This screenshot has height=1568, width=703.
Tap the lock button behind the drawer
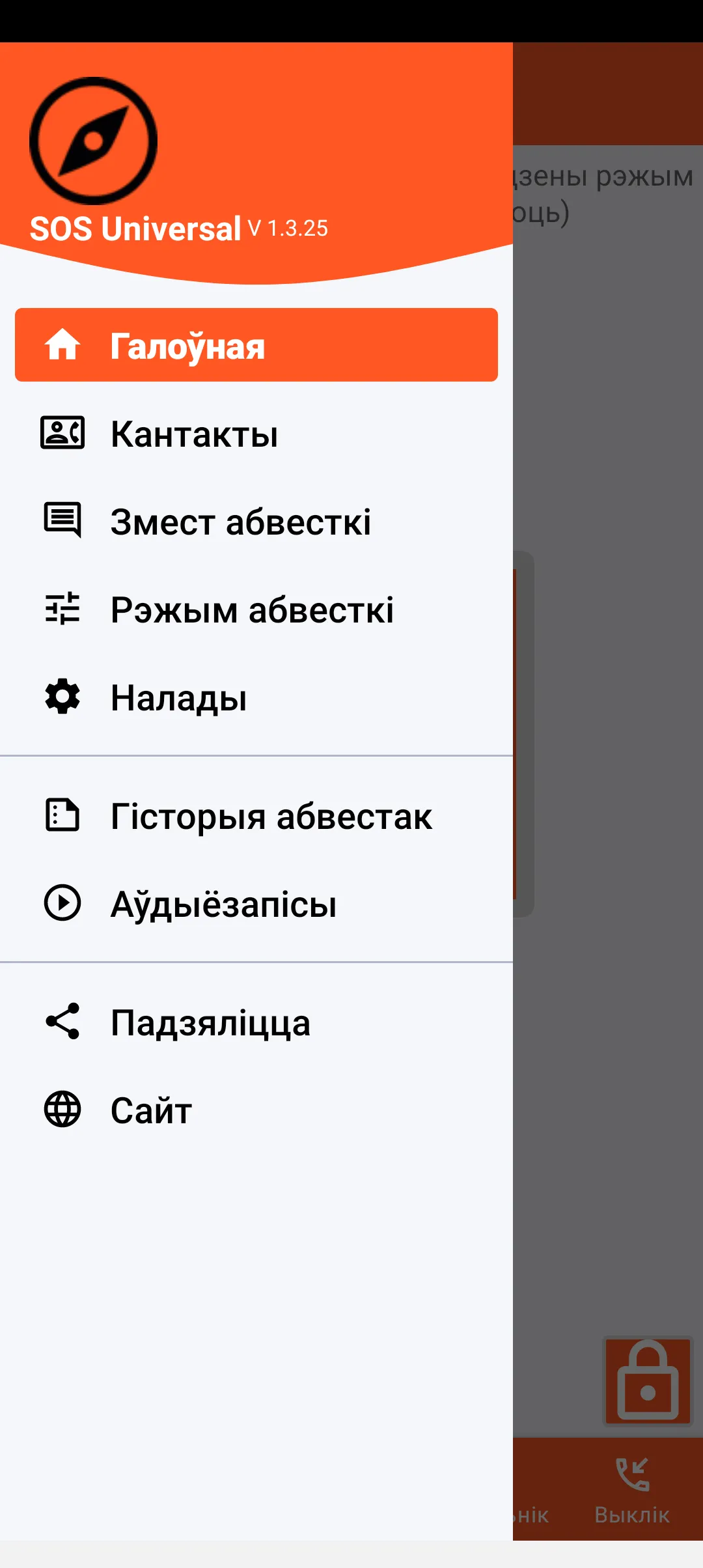pos(647,1380)
